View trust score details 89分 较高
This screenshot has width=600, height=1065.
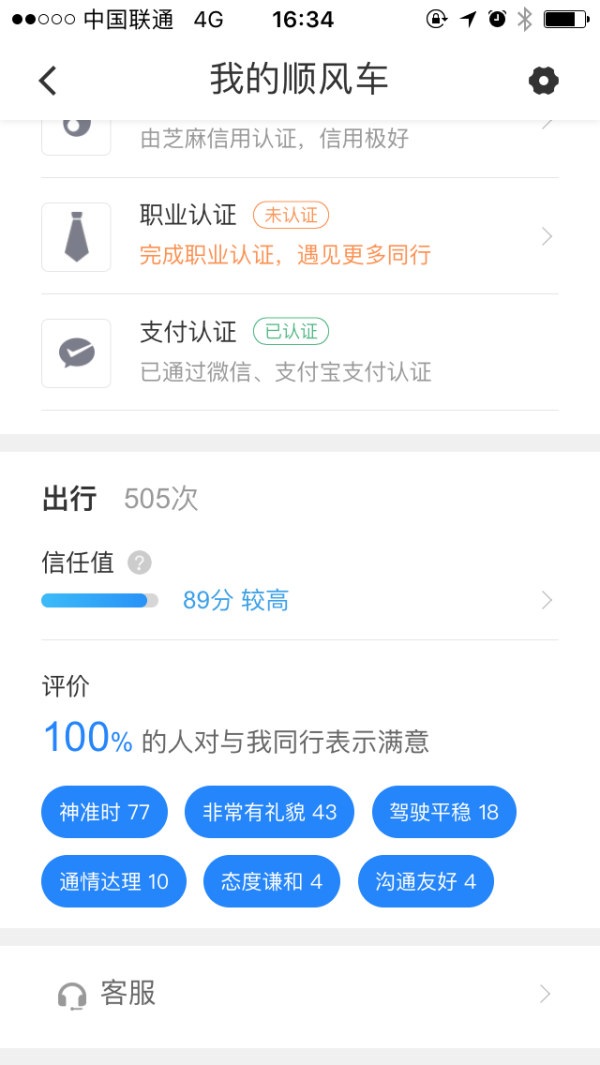click(300, 600)
